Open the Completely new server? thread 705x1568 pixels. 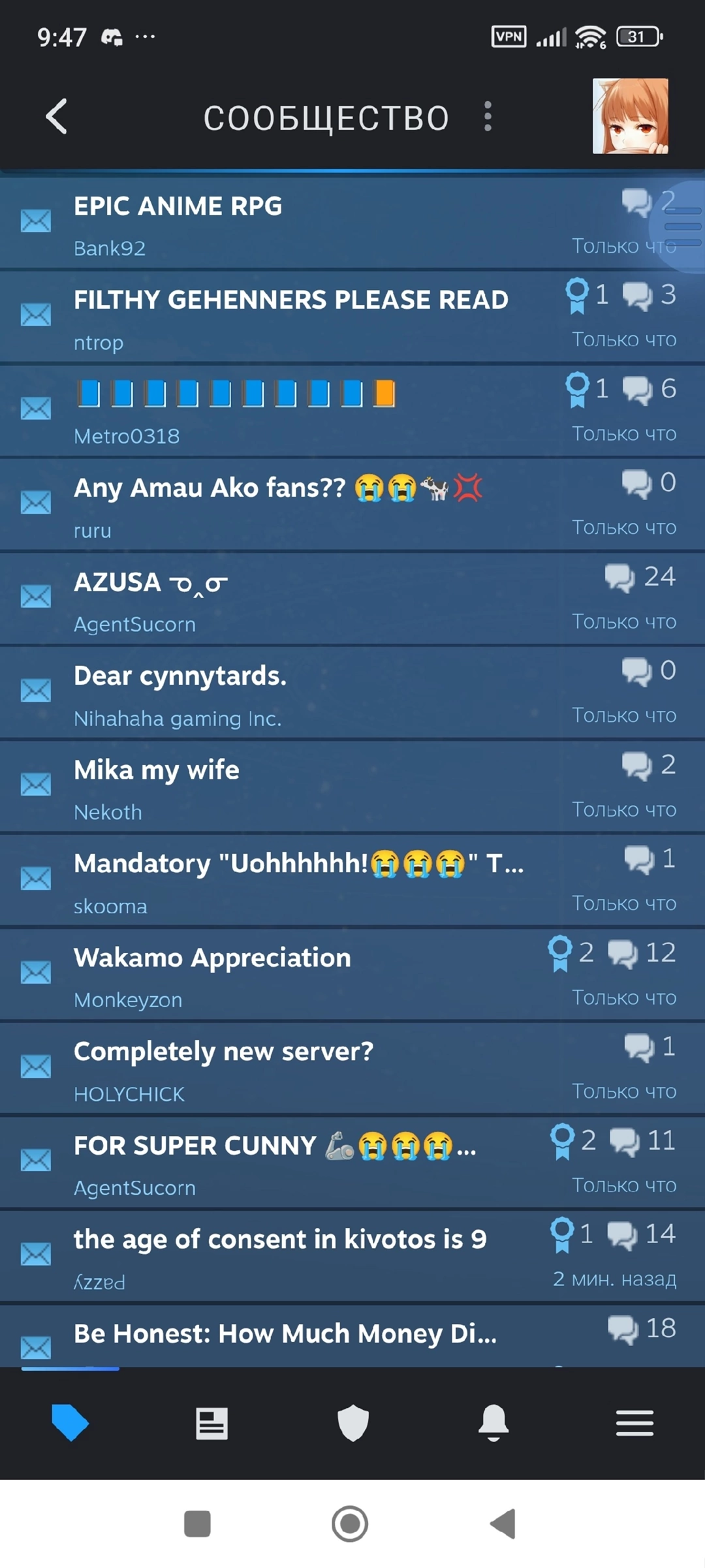pos(223,1052)
